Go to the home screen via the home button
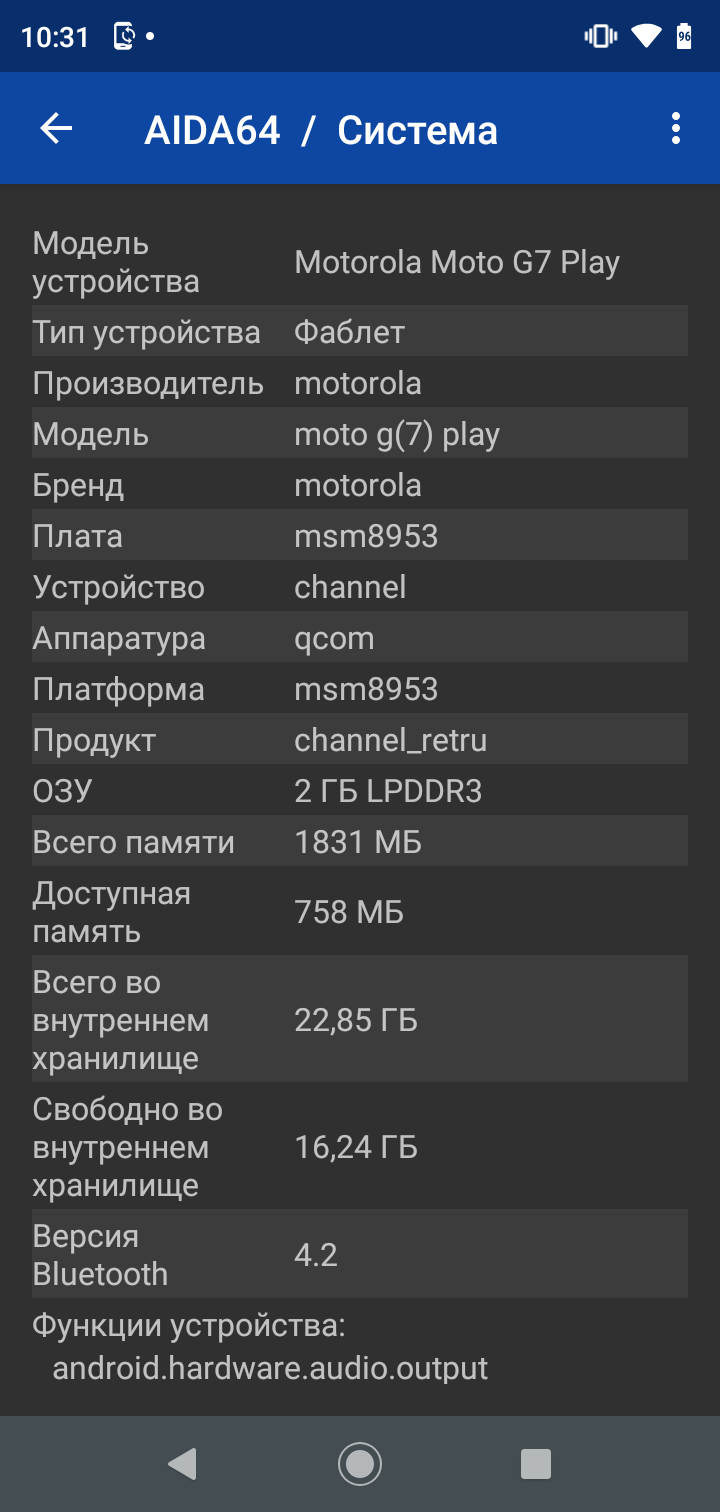720x1512 pixels. click(360, 1464)
